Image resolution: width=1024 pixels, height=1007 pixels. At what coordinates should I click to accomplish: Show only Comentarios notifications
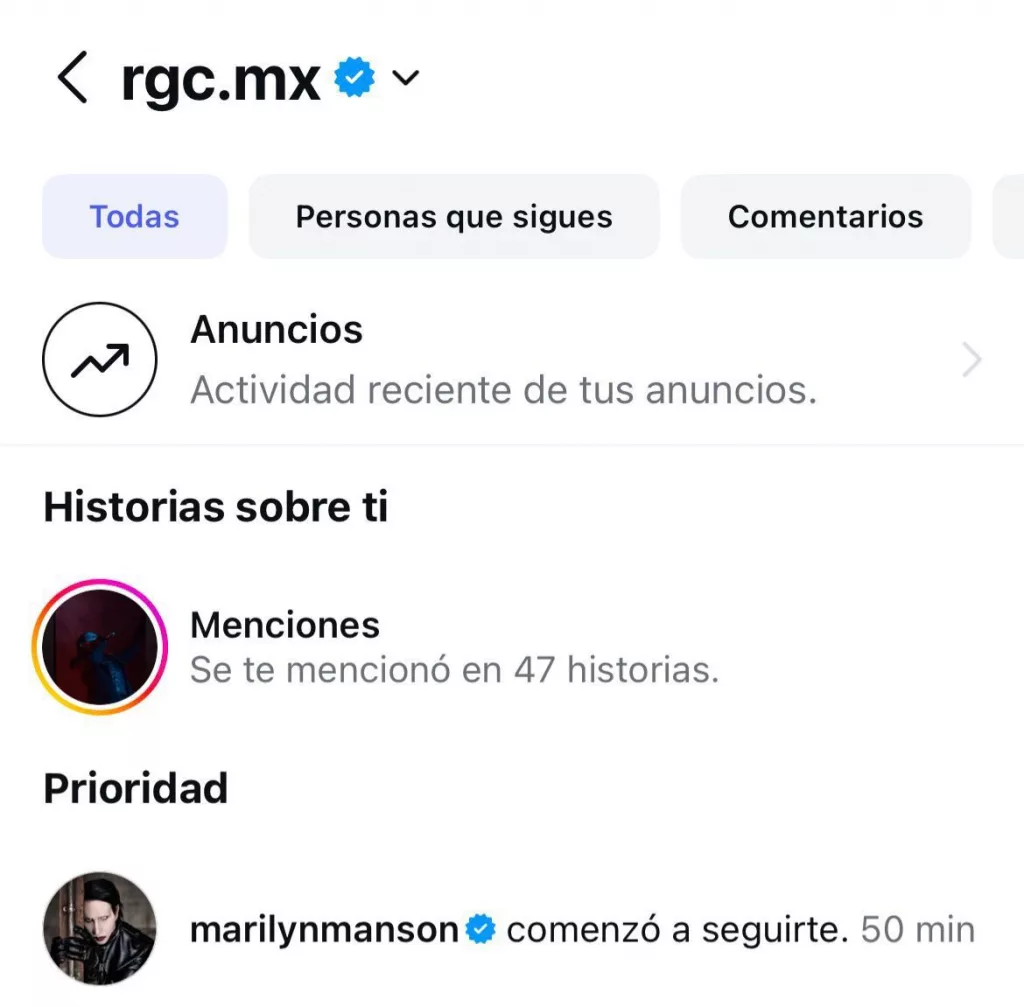825,217
